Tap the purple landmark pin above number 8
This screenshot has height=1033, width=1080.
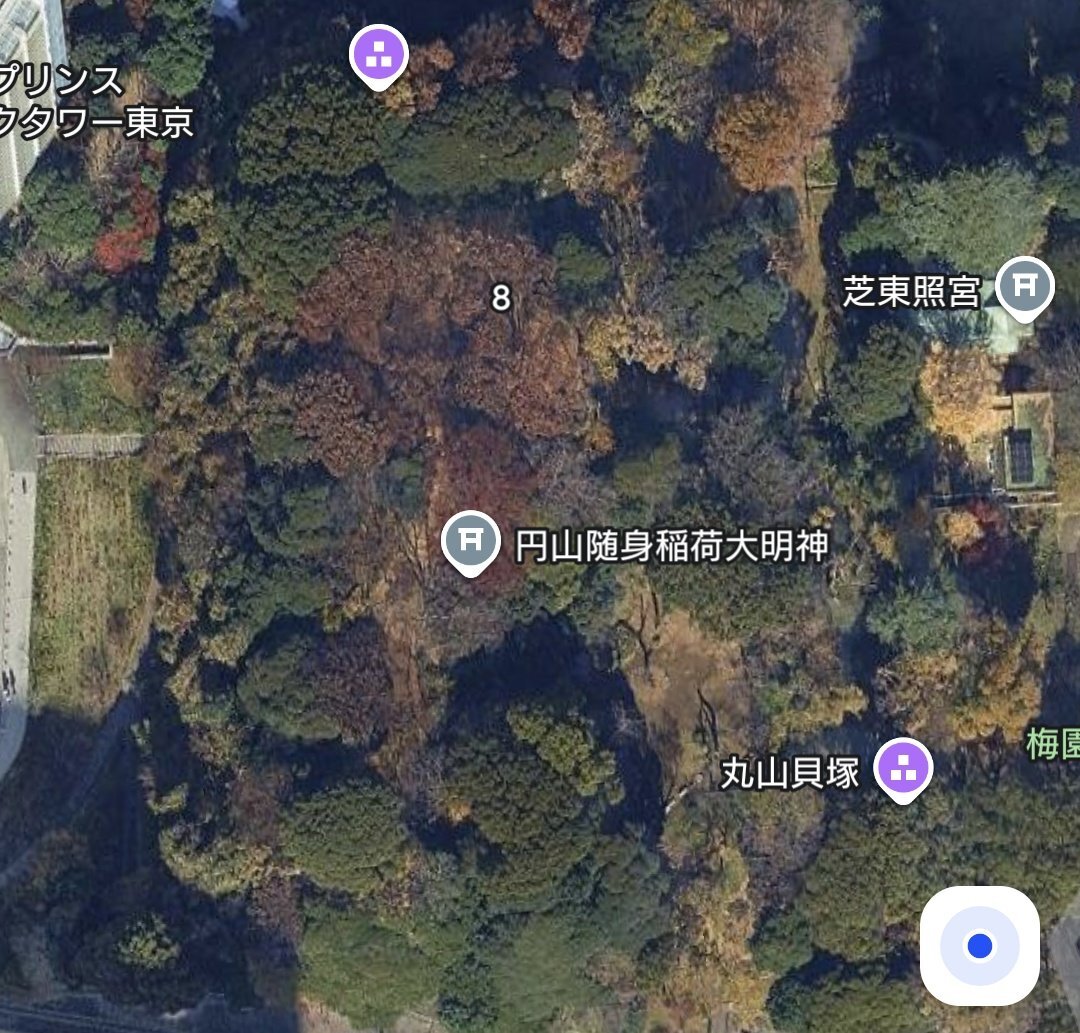pos(379,54)
